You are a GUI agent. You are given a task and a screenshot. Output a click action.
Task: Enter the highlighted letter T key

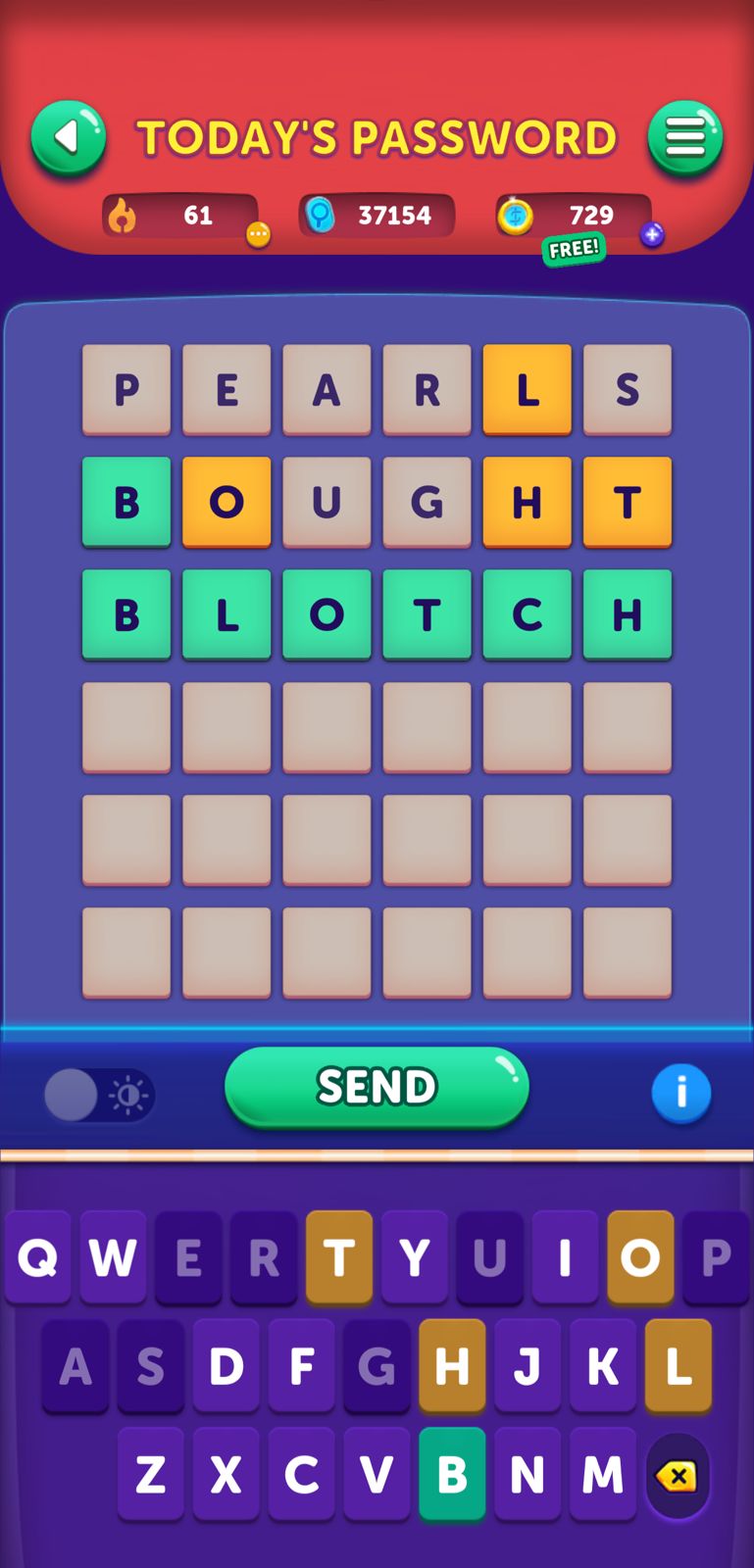[x=339, y=1257]
